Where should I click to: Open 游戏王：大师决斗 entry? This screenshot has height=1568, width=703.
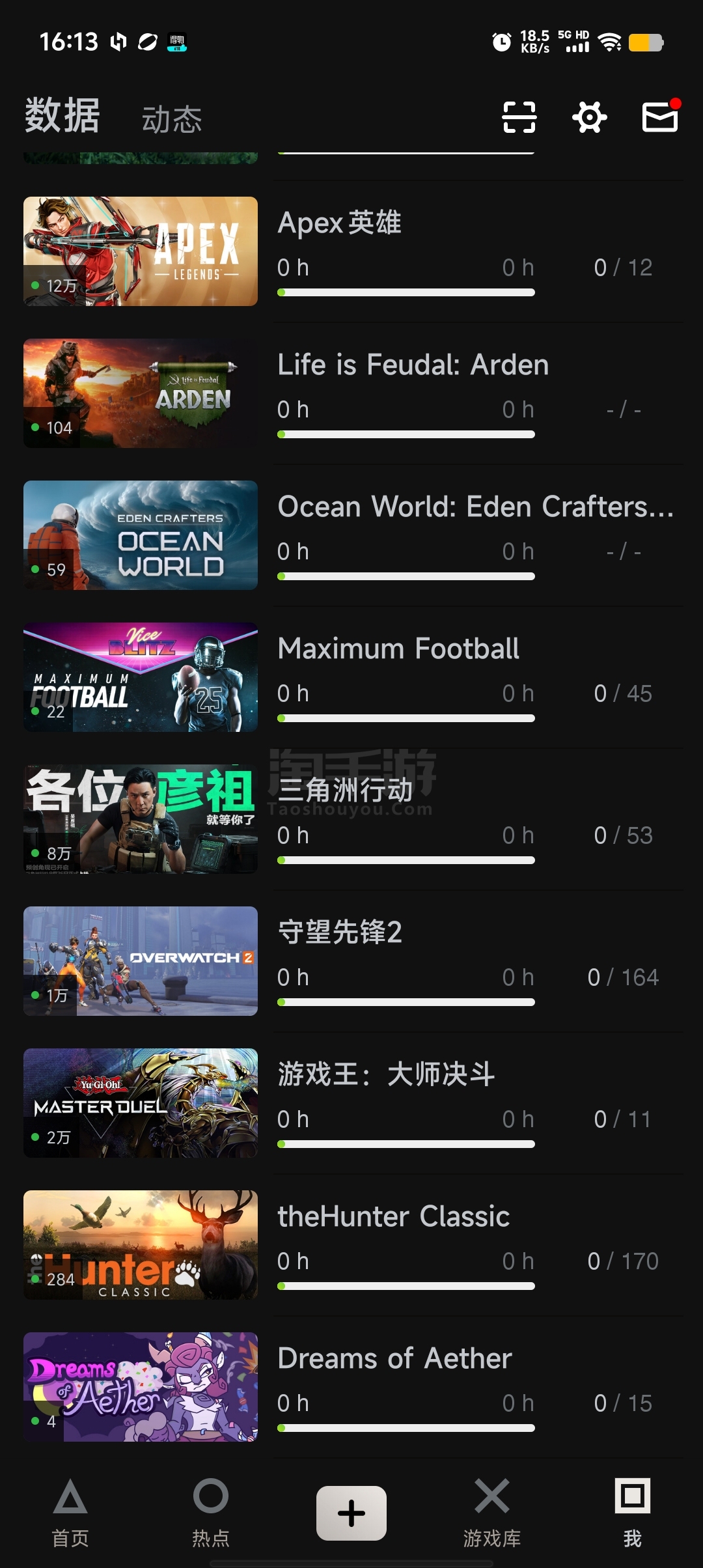351,1103
